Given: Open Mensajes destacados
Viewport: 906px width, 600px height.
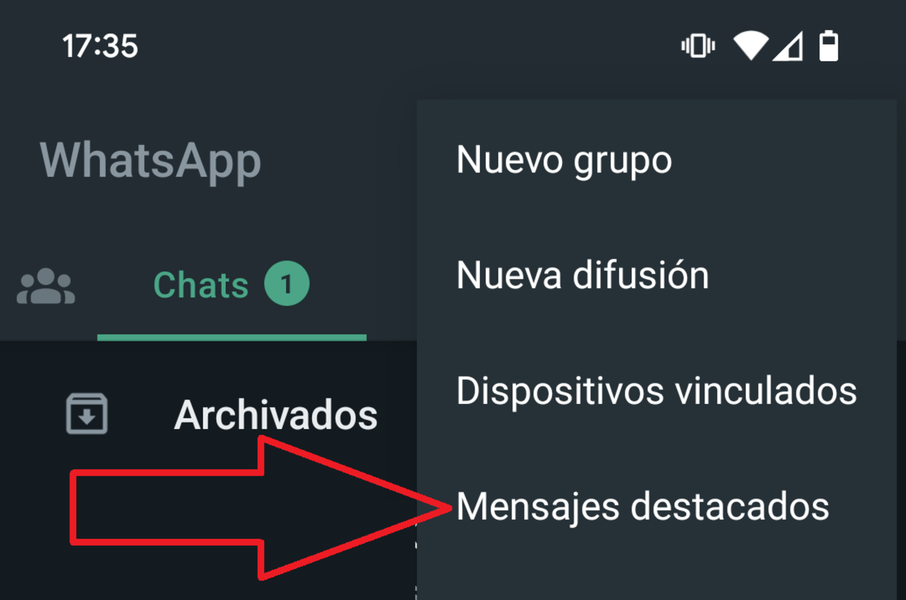Looking at the screenshot, I should (642, 507).
